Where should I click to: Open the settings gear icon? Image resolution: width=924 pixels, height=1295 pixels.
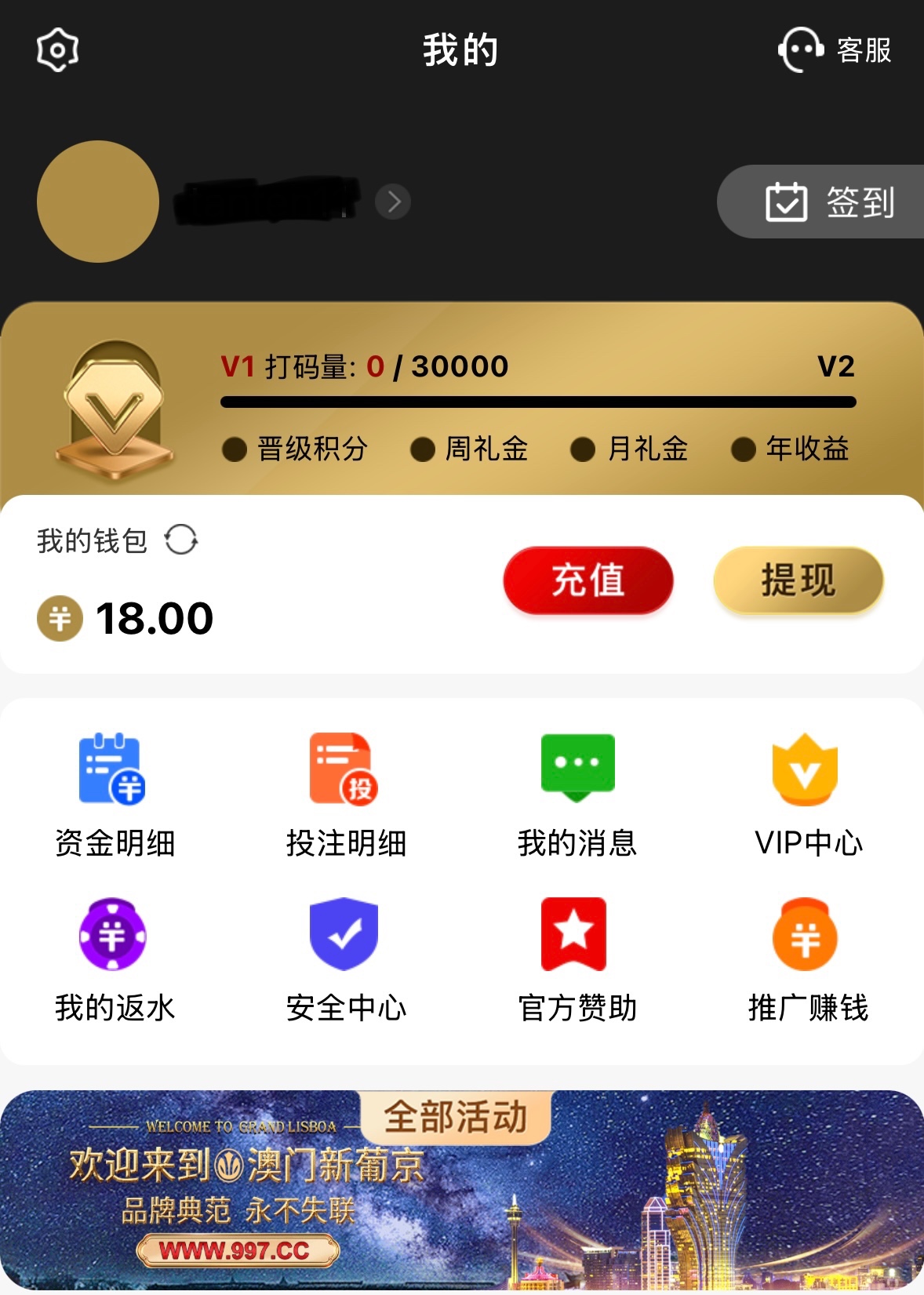click(x=57, y=50)
